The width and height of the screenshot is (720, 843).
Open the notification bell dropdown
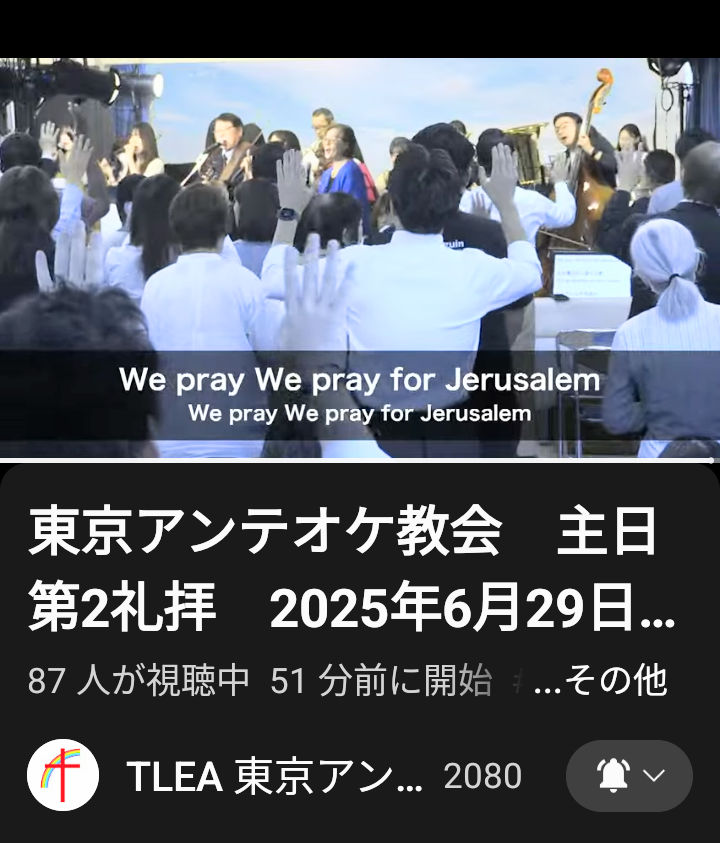coord(629,776)
